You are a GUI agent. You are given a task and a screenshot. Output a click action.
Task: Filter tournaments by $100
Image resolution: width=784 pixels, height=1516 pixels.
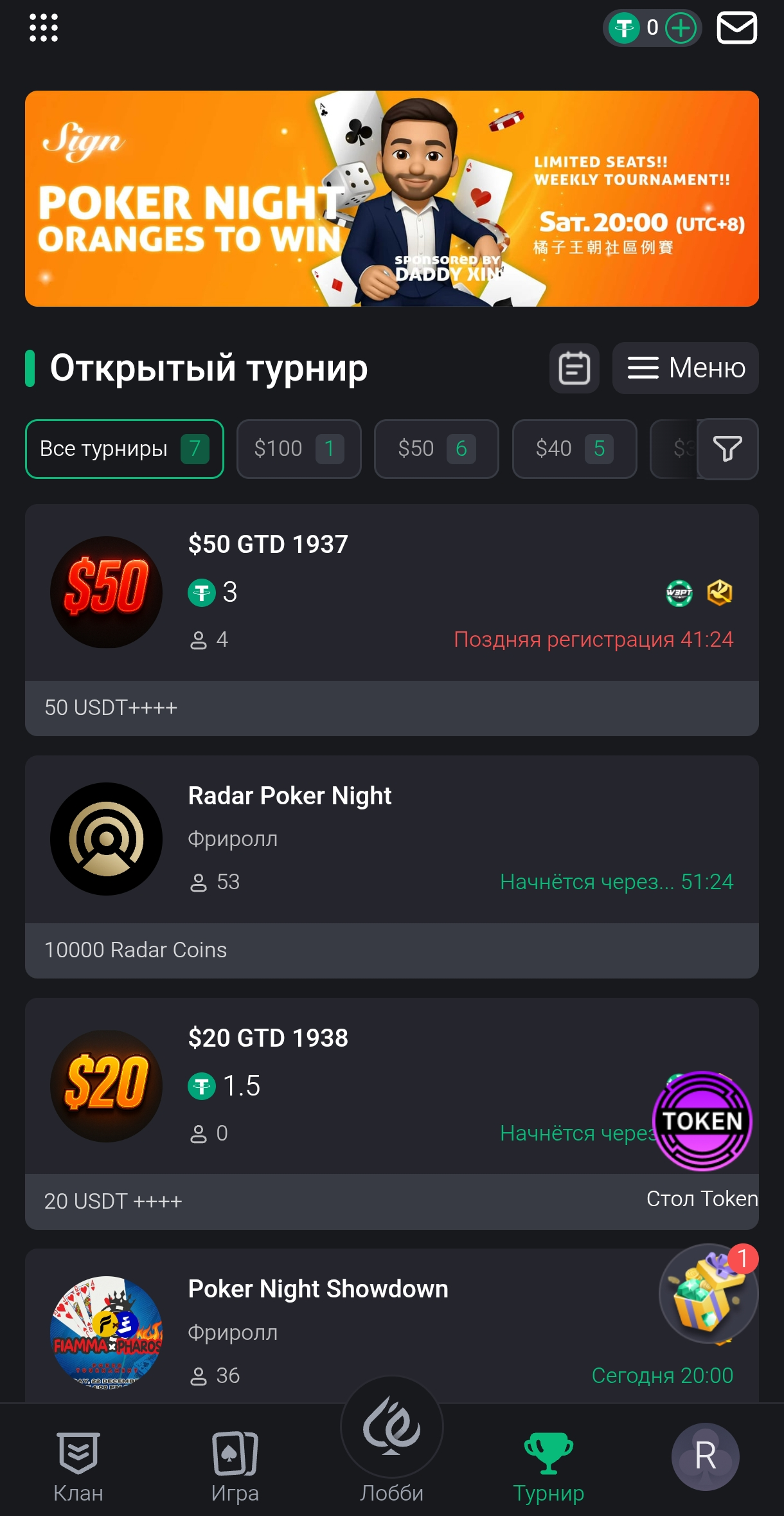point(299,449)
